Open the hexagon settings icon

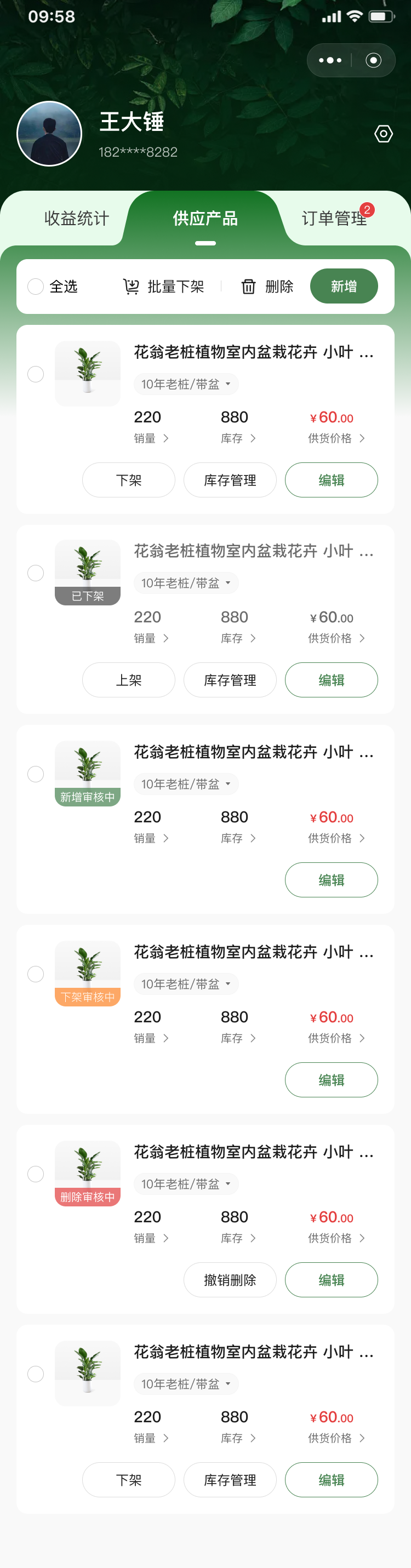coord(383,134)
